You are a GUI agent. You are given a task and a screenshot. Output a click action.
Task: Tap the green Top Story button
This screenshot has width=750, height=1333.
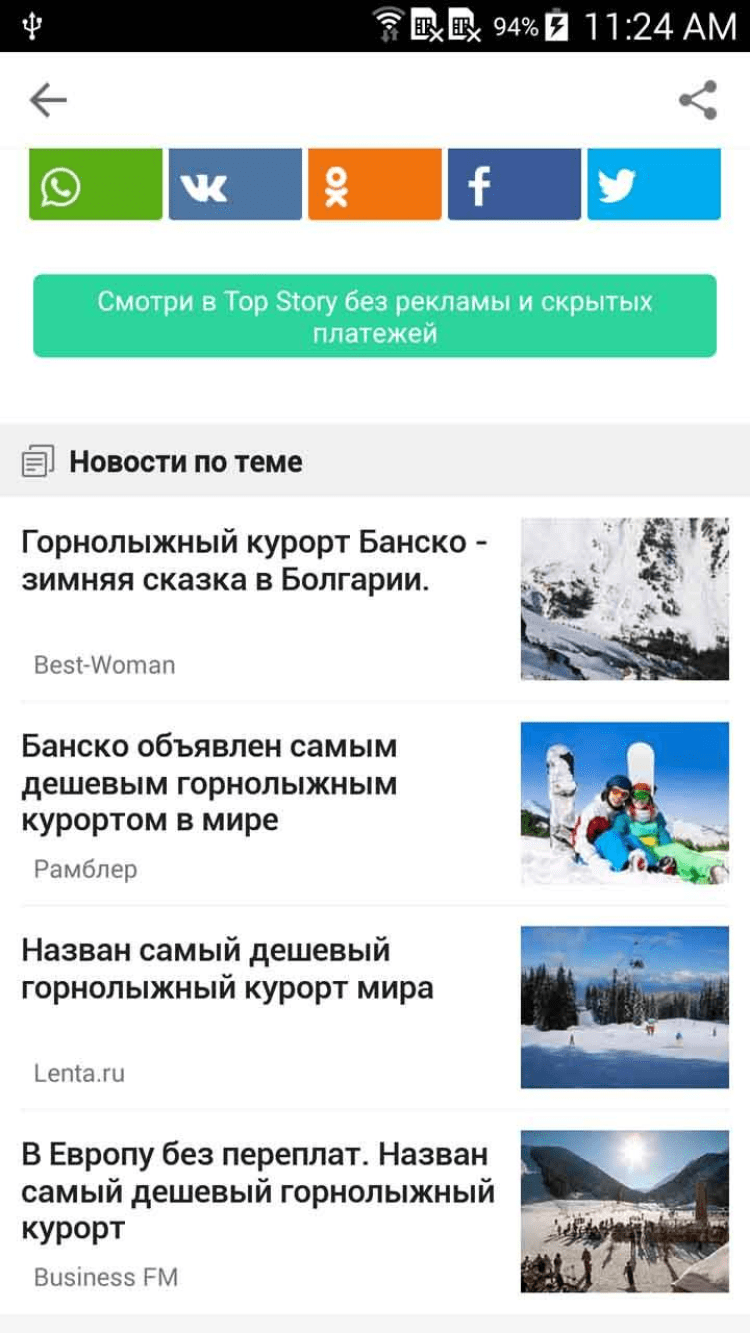coord(375,316)
